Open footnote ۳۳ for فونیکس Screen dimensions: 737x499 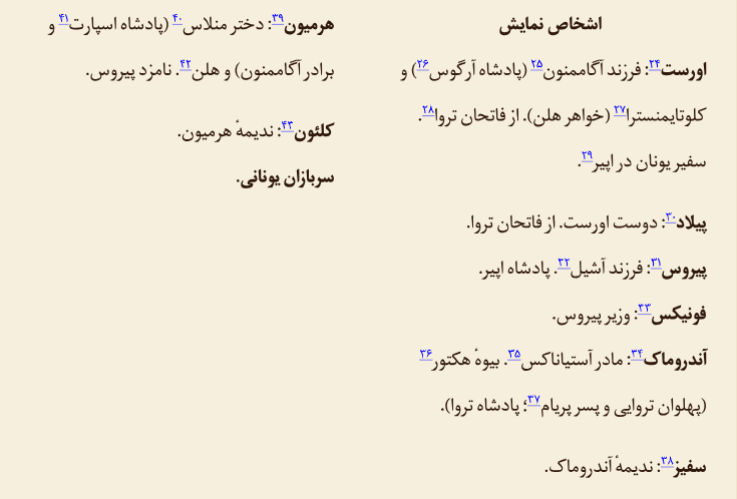644,309
